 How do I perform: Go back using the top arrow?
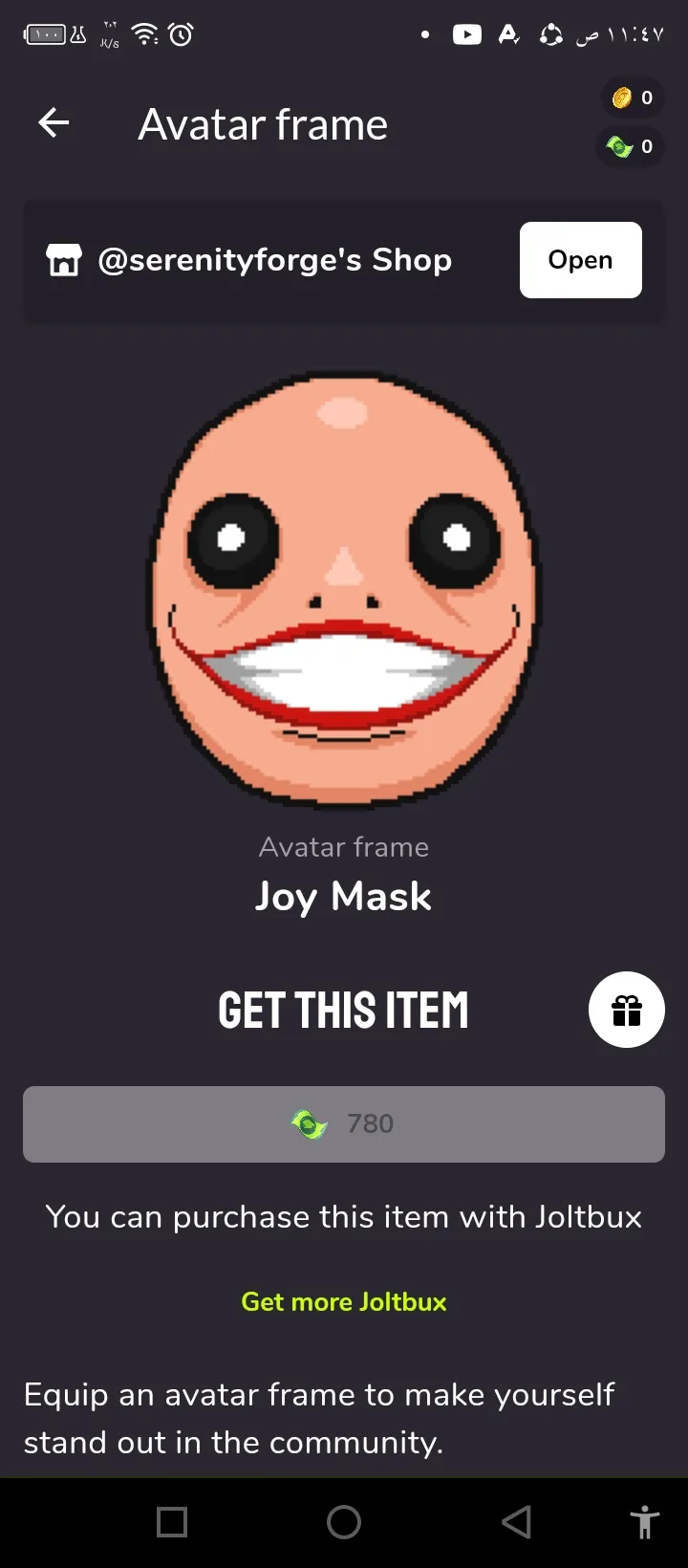54,122
